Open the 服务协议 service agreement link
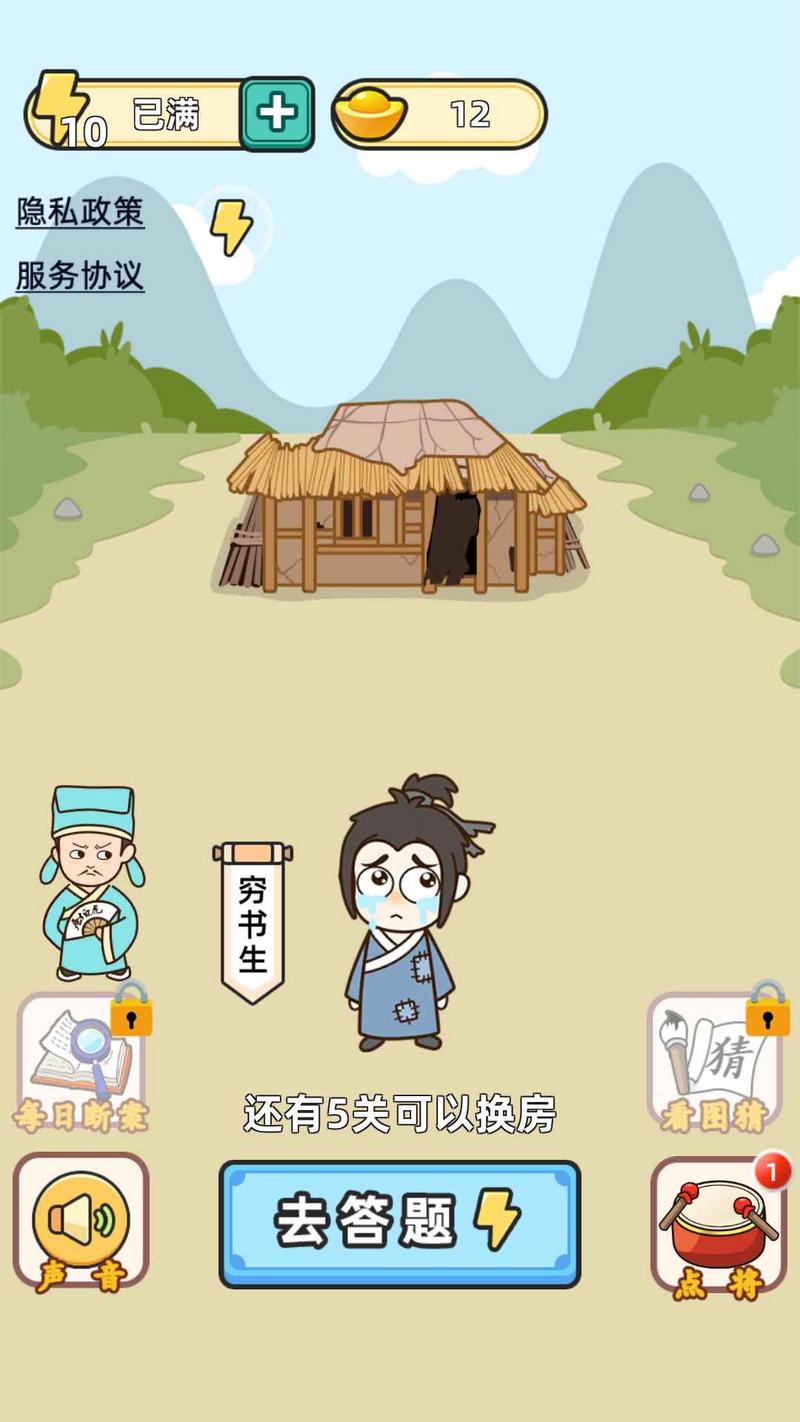 pyautogui.click(x=80, y=275)
